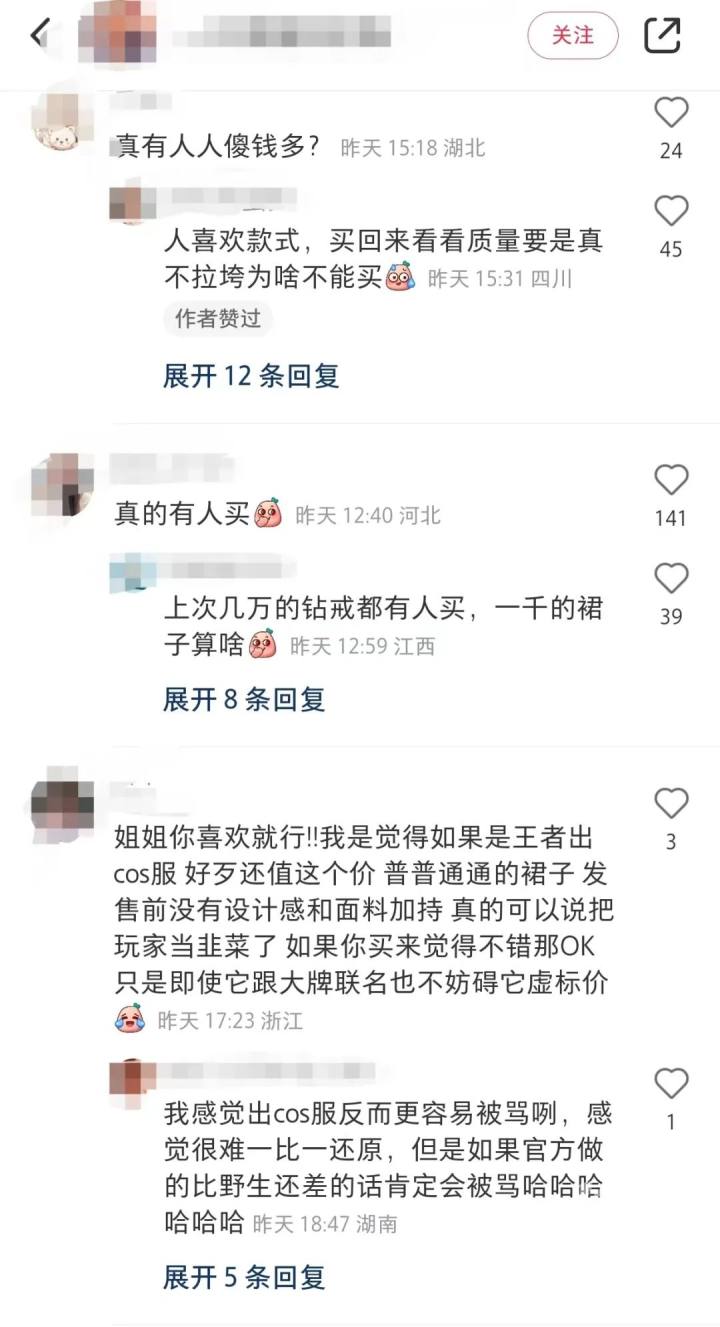Like the comment 真的有人买
The image size is (720, 1327).
pyautogui.click(x=671, y=481)
